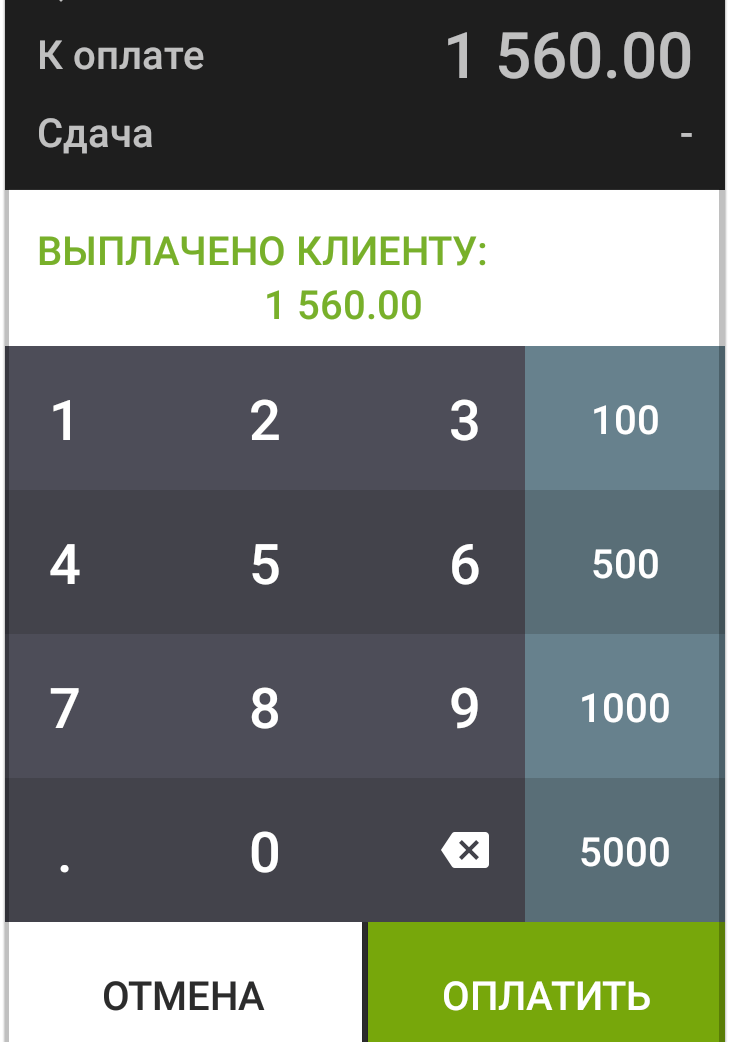Confirm payment with ОПЛАТИТЬ

[546, 995]
